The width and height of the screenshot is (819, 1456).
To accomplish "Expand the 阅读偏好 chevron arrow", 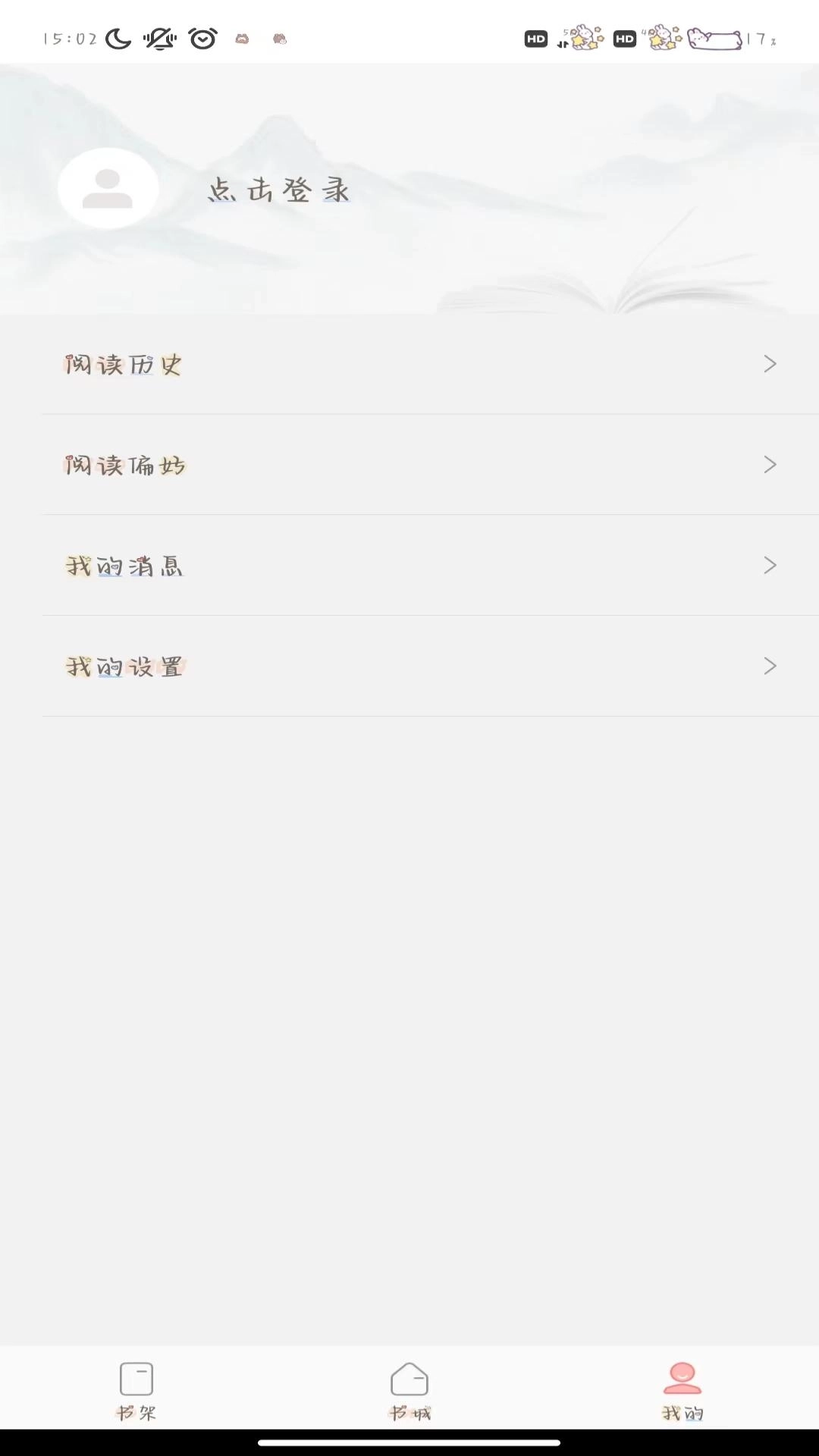I will click(769, 465).
